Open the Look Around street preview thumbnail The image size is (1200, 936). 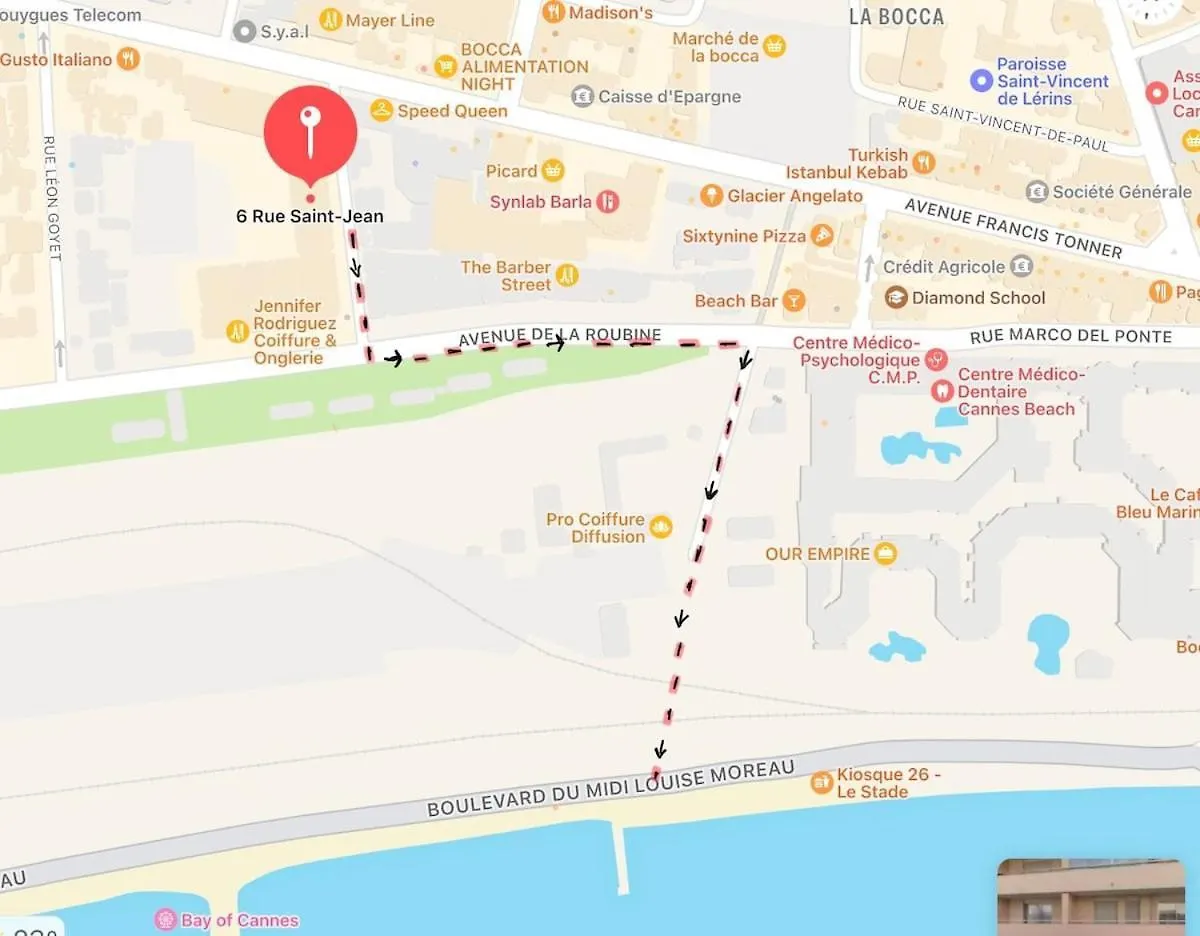tap(1090, 896)
